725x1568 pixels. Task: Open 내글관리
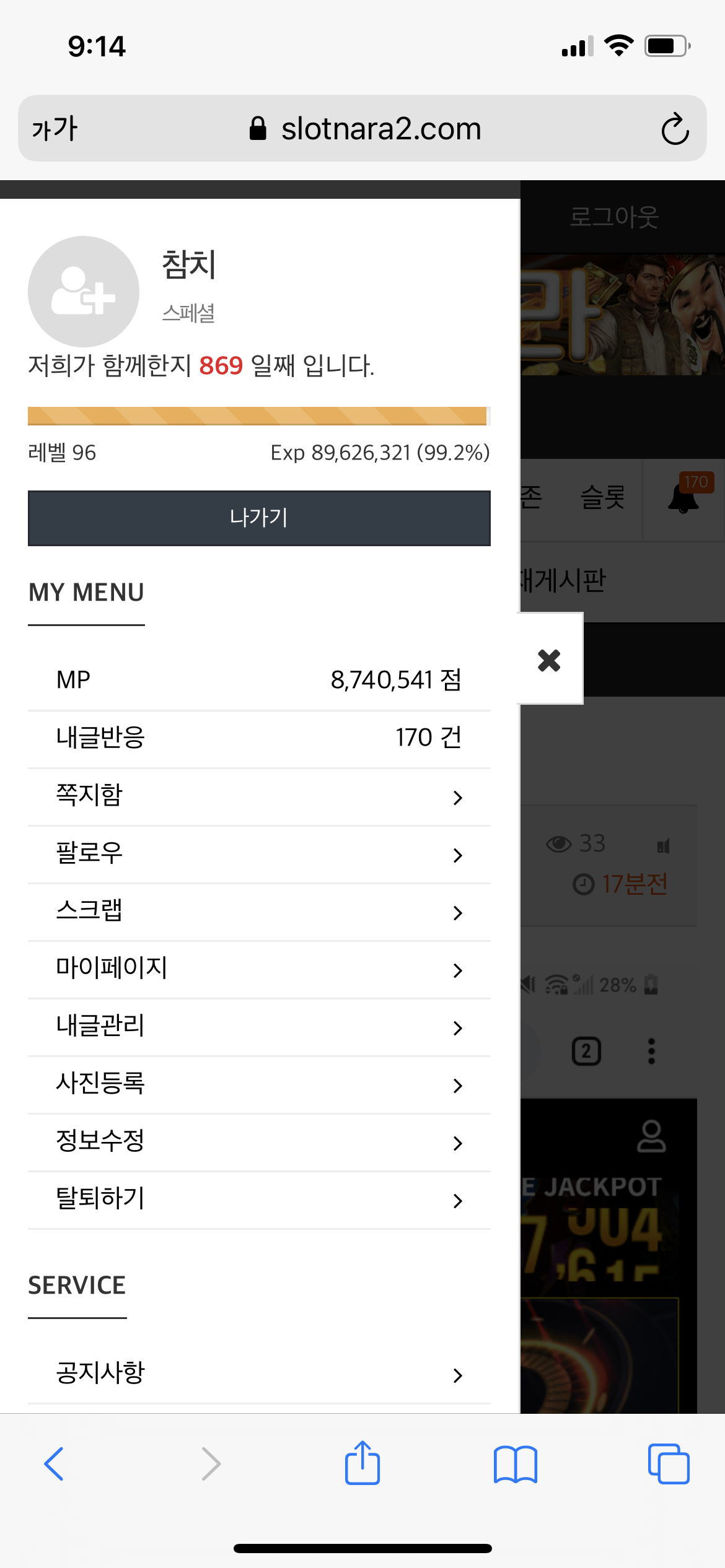[259, 1027]
